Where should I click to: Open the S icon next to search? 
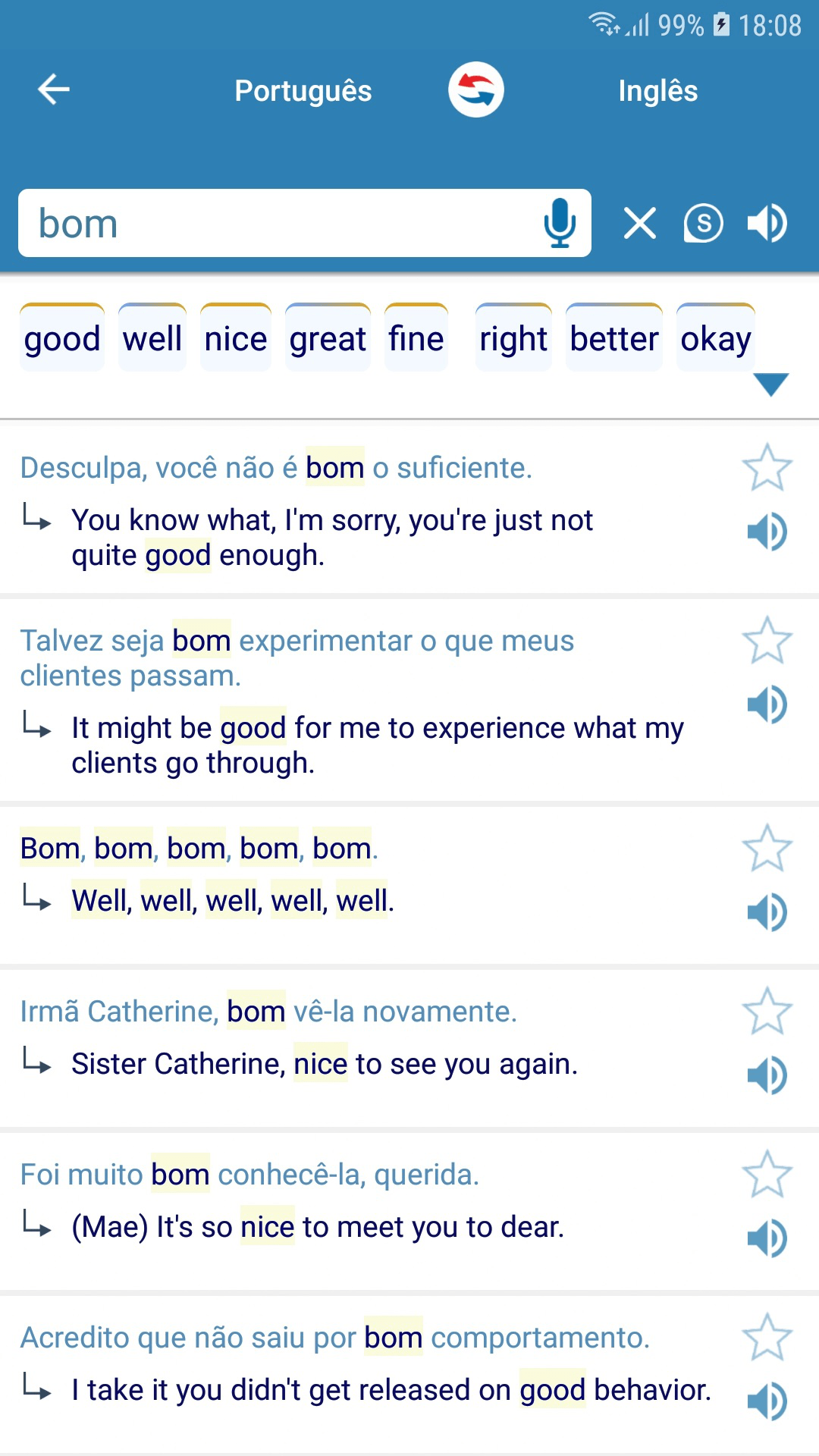704,224
